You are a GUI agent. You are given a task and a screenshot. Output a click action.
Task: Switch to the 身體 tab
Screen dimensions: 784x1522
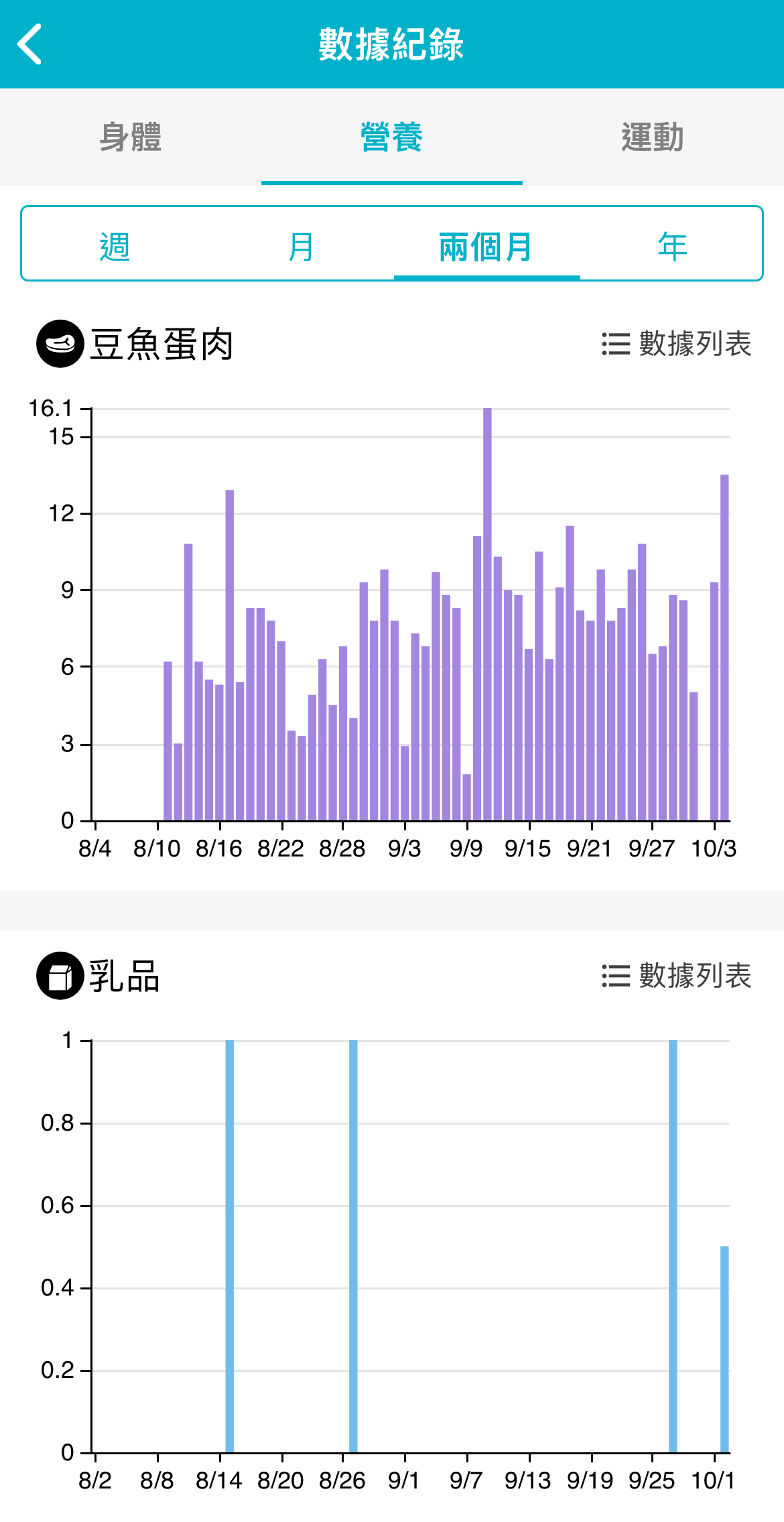tap(131, 137)
